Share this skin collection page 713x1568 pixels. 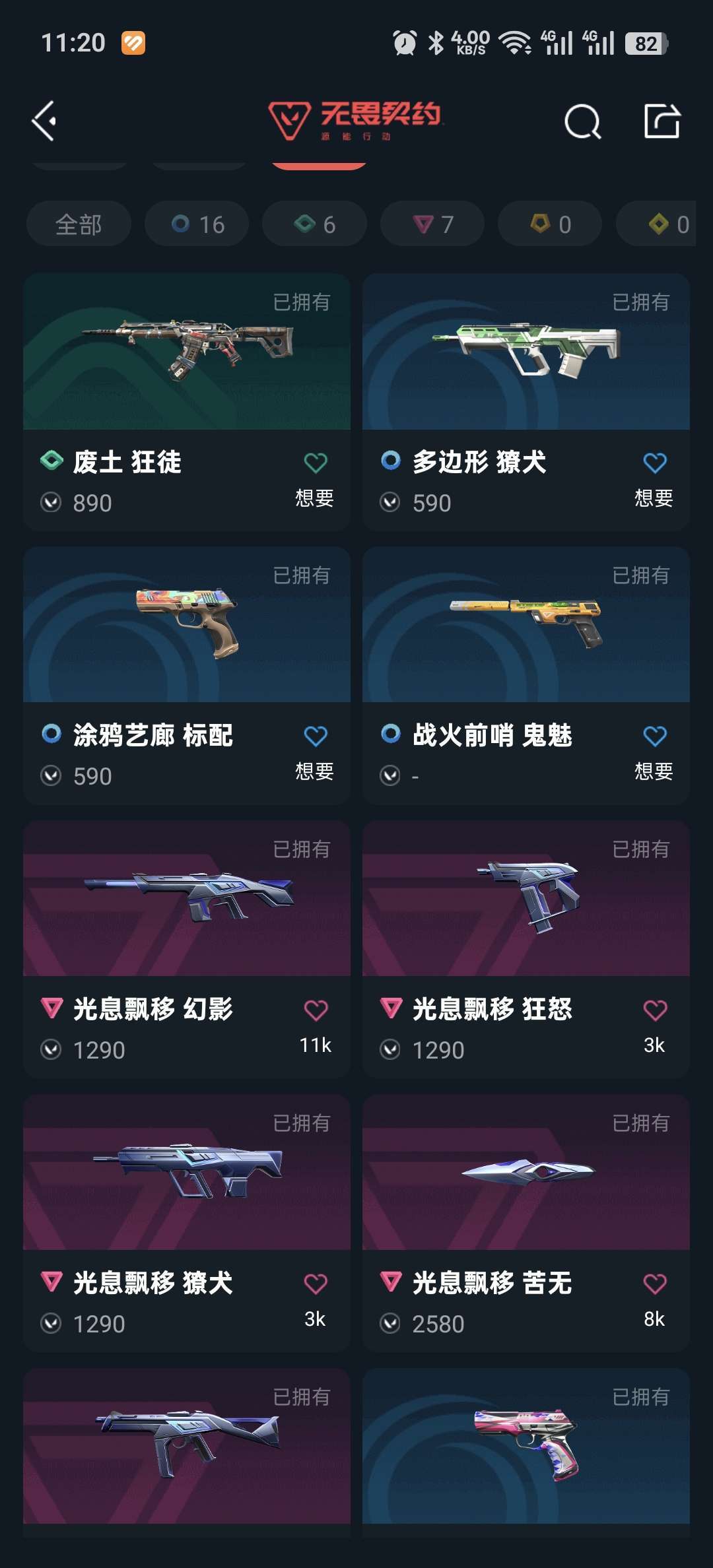pos(662,121)
